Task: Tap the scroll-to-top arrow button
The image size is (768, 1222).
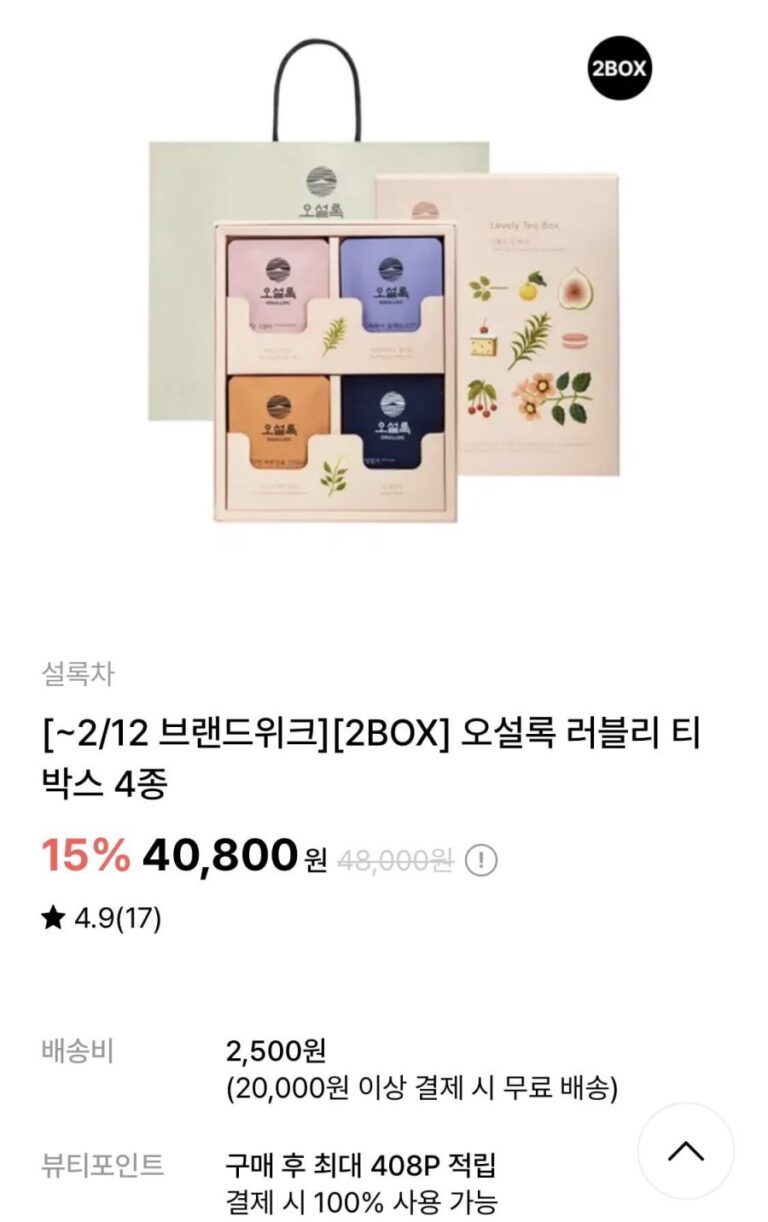Action: [x=685, y=1151]
